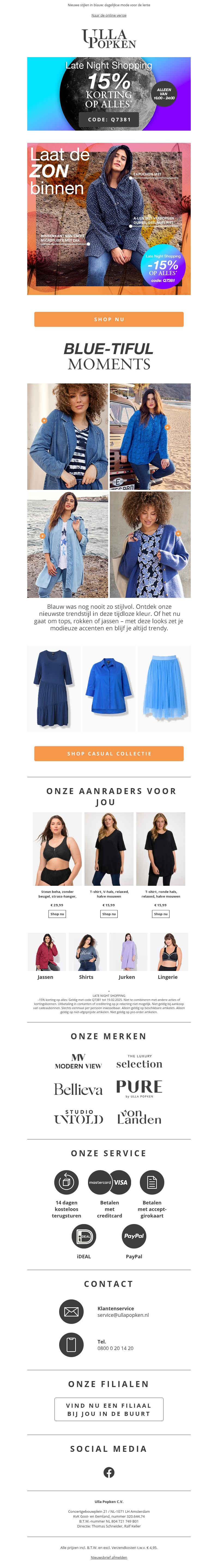Open the blue tulle skirt product

(164, 688)
